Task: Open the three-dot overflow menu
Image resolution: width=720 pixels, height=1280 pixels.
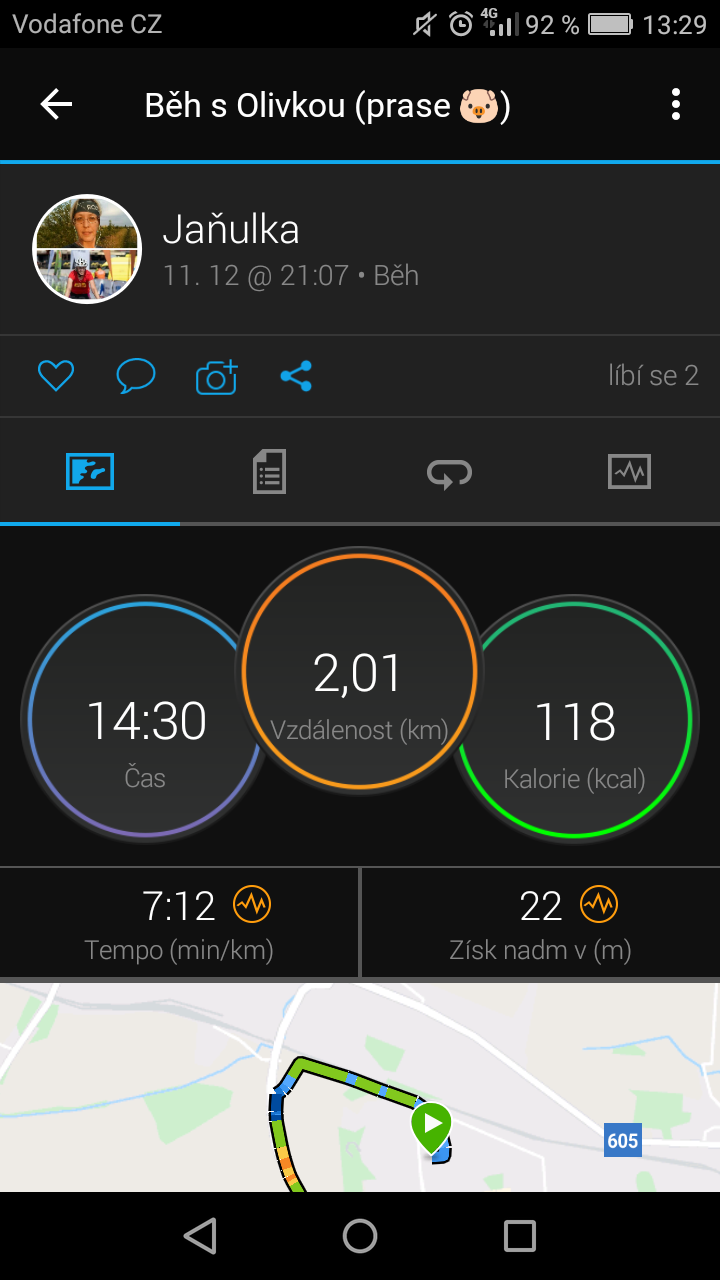Action: 676,104
